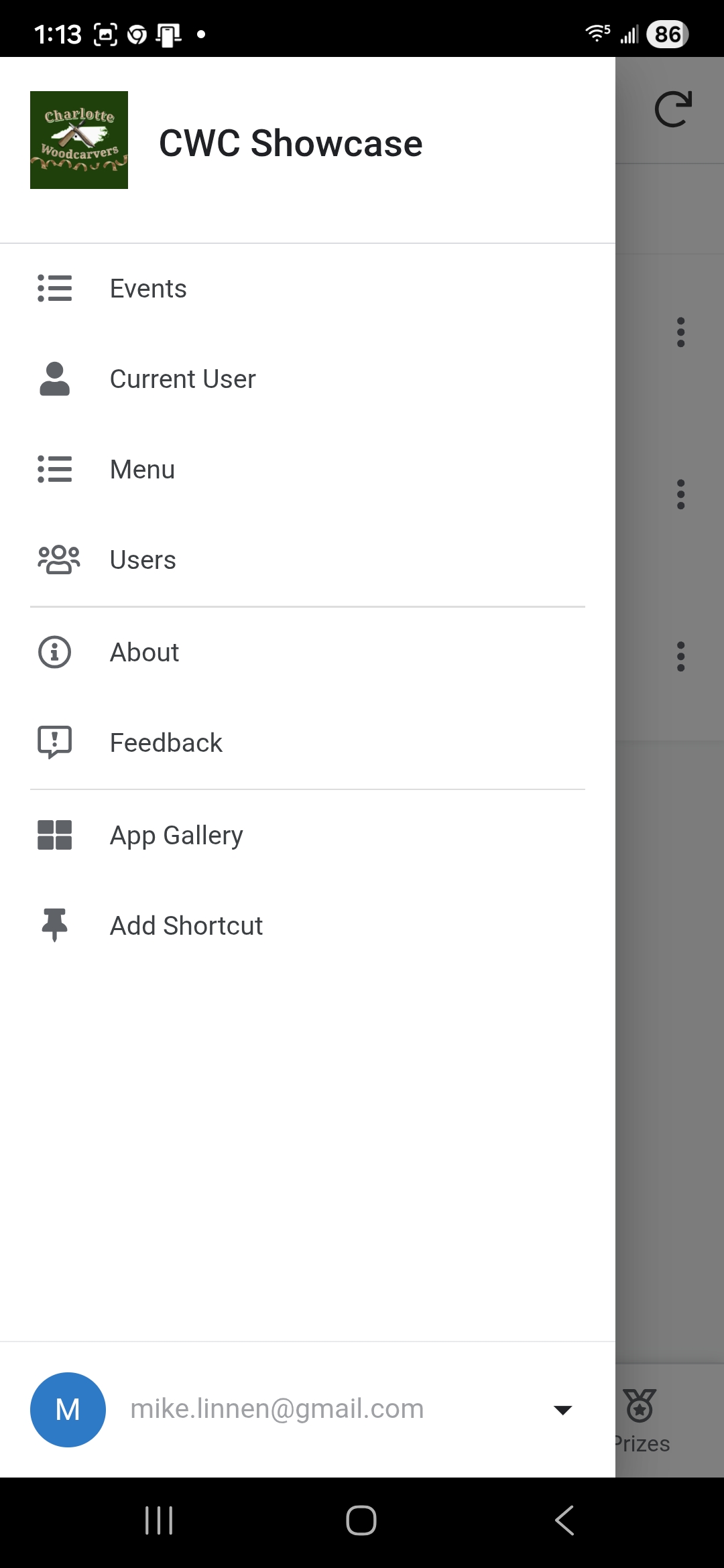The width and height of the screenshot is (724, 1568).
Task: View the About page
Action: click(x=144, y=653)
